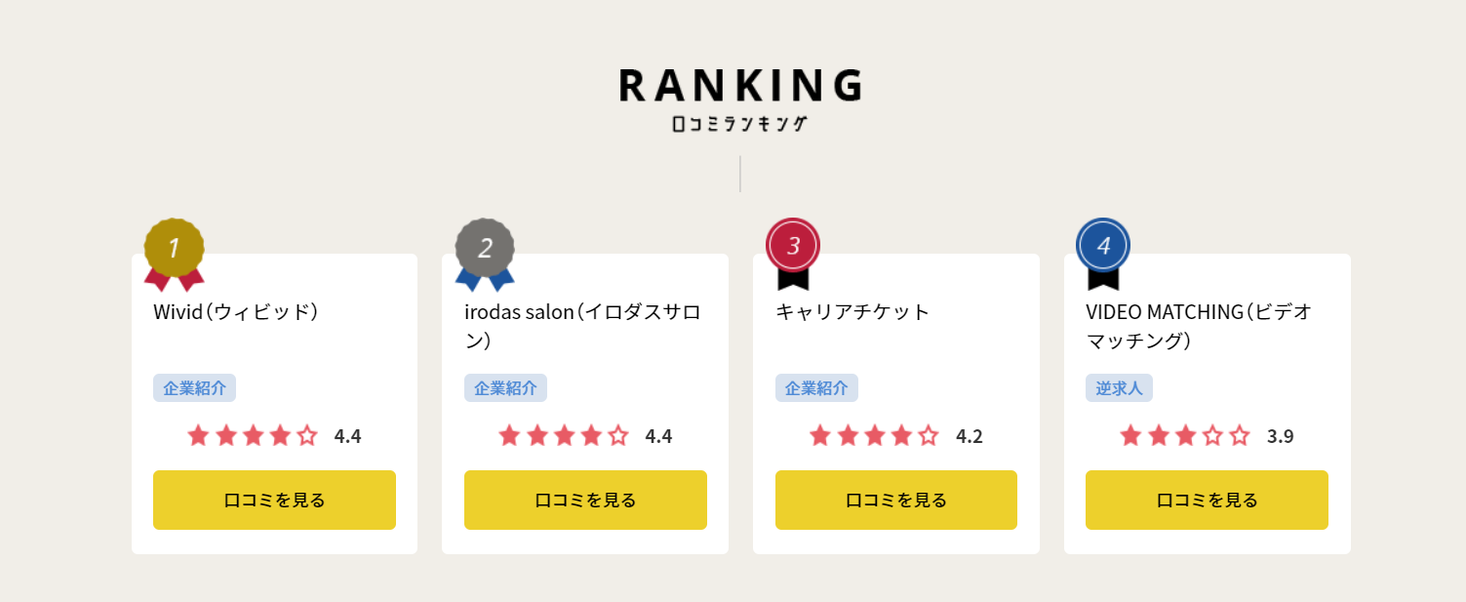The width and height of the screenshot is (1466, 602).
Task: Tap the 企業紹介 tag on irodas salon card
Action: [505, 388]
